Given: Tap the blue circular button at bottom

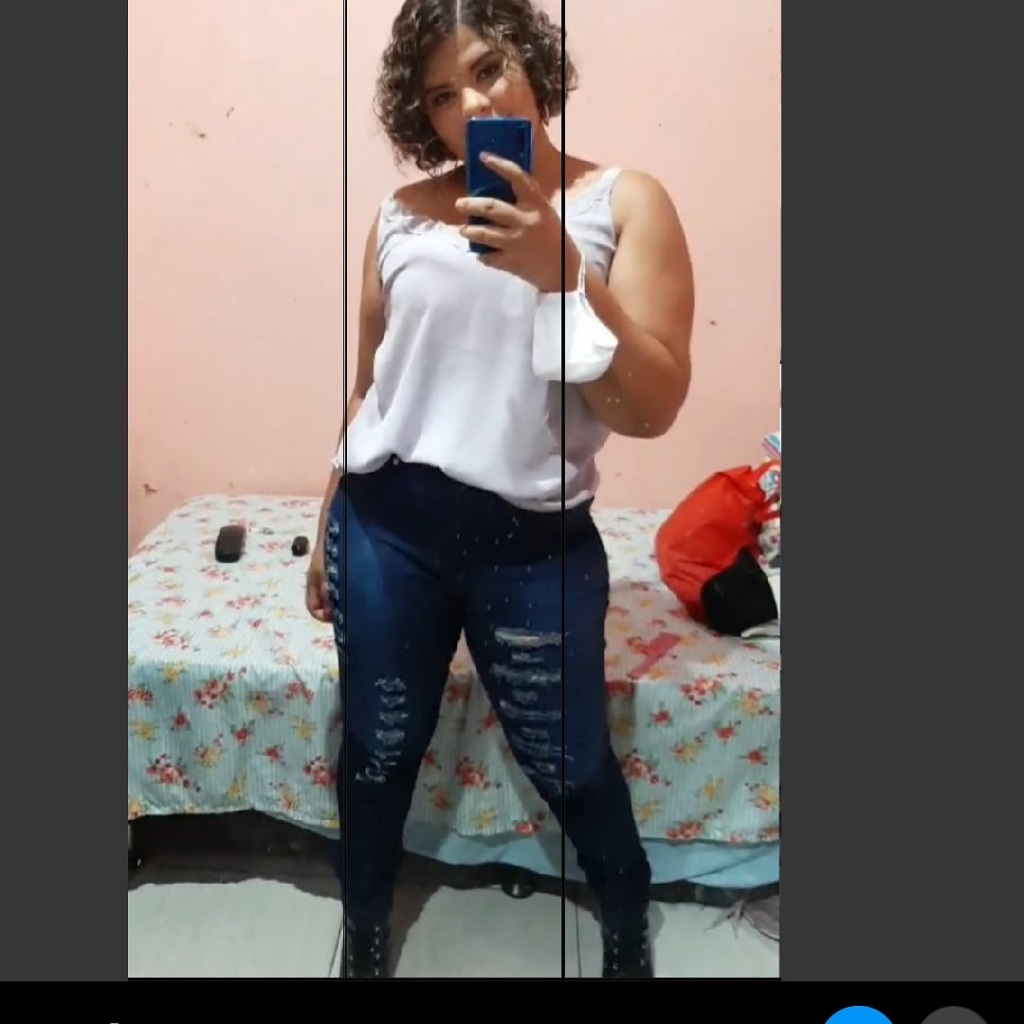Looking at the screenshot, I should [x=858, y=1016].
